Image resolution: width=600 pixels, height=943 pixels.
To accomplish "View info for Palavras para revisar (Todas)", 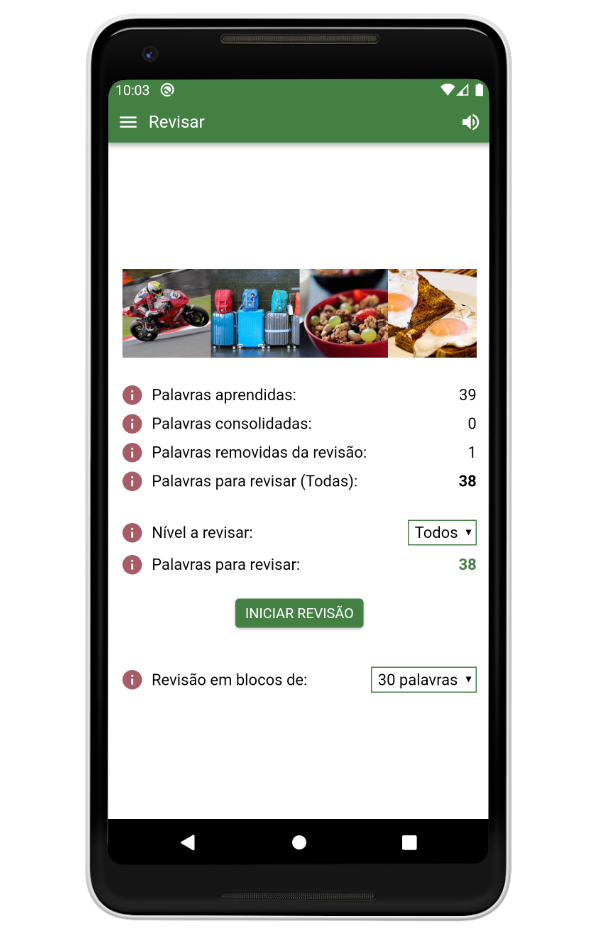I will 131,481.
